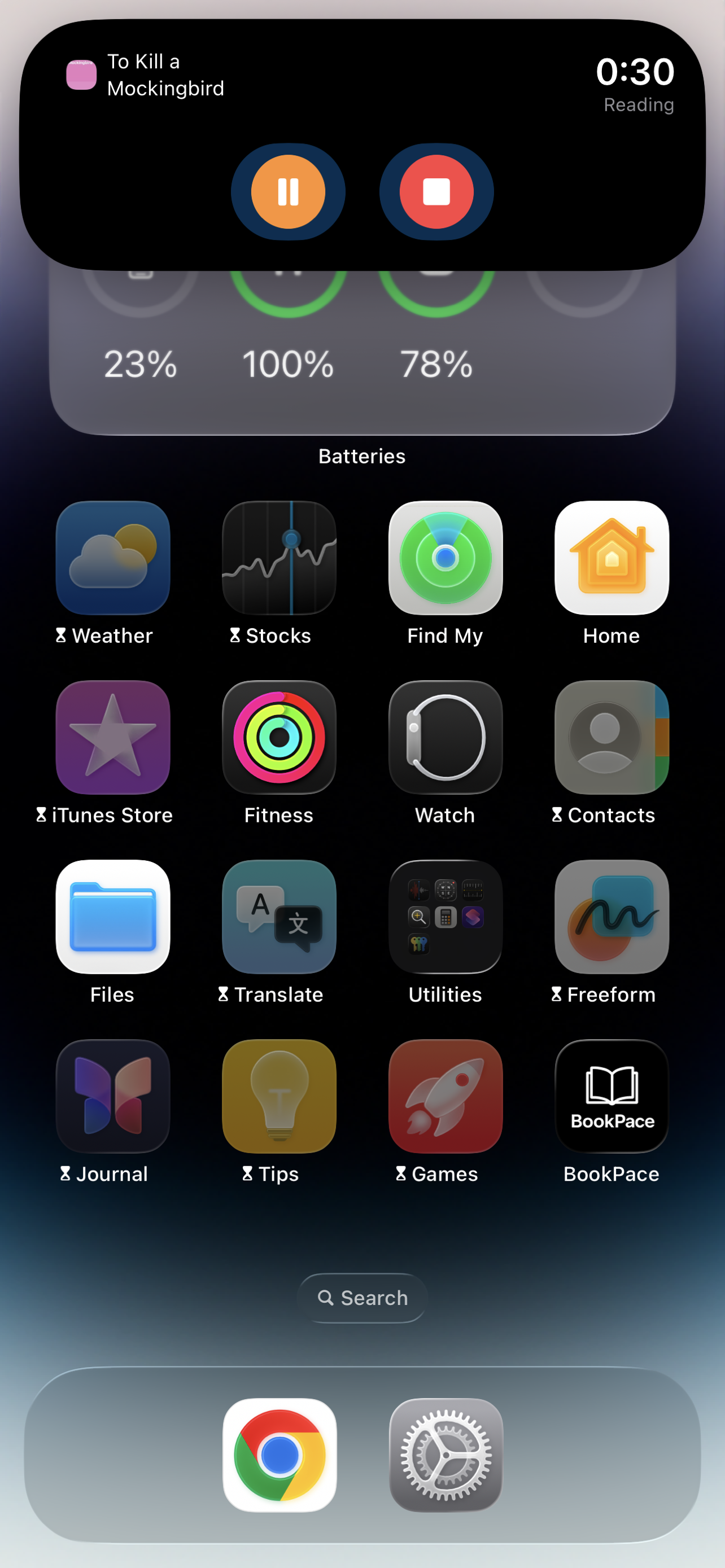
Task: Open the Games app
Action: pos(445,1096)
